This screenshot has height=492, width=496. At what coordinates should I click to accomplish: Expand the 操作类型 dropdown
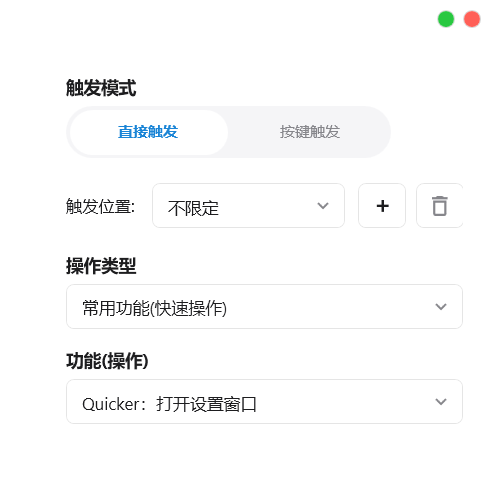pos(264,307)
